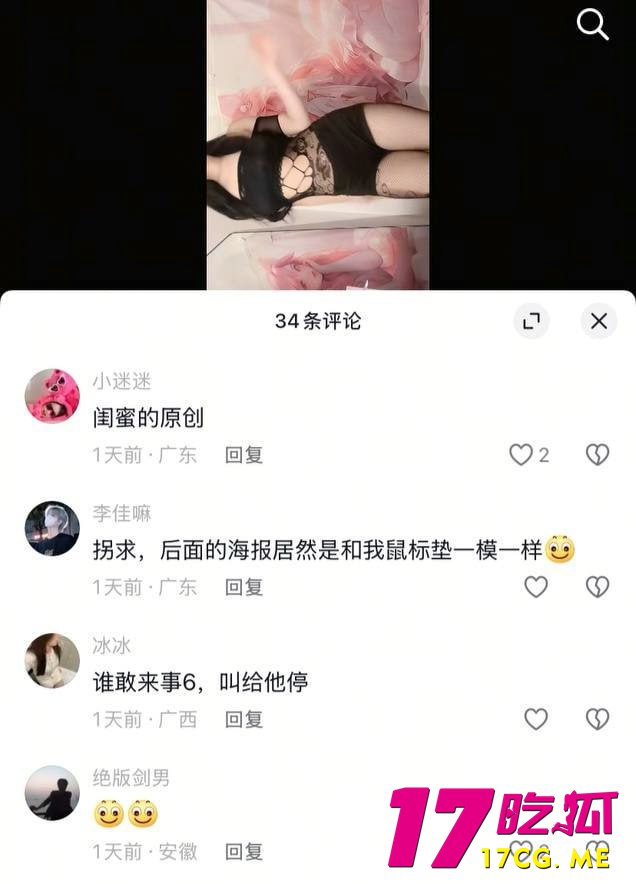Open the search magnifier icon

(x=593, y=25)
